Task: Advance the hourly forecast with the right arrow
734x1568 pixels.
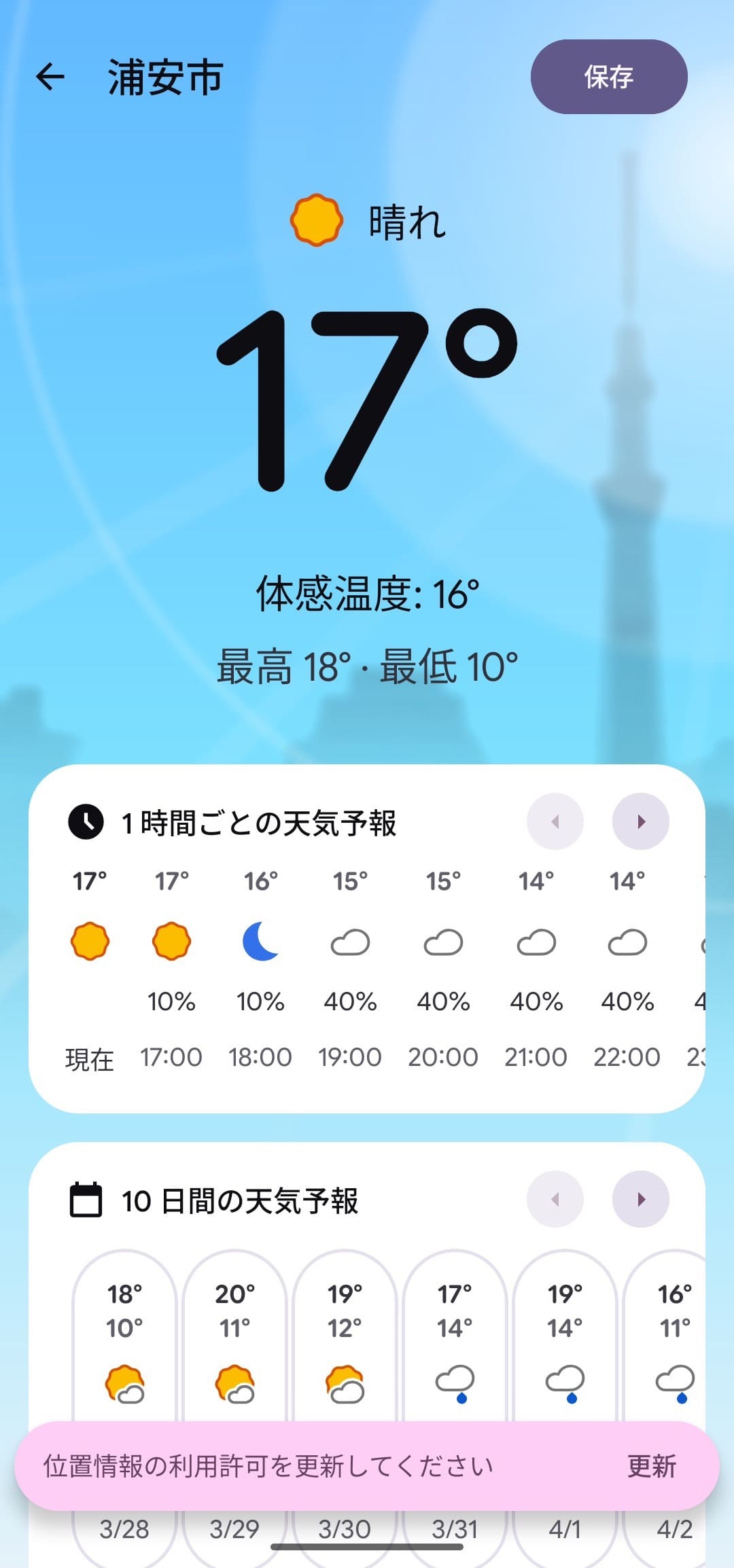Action: [641, 821]
